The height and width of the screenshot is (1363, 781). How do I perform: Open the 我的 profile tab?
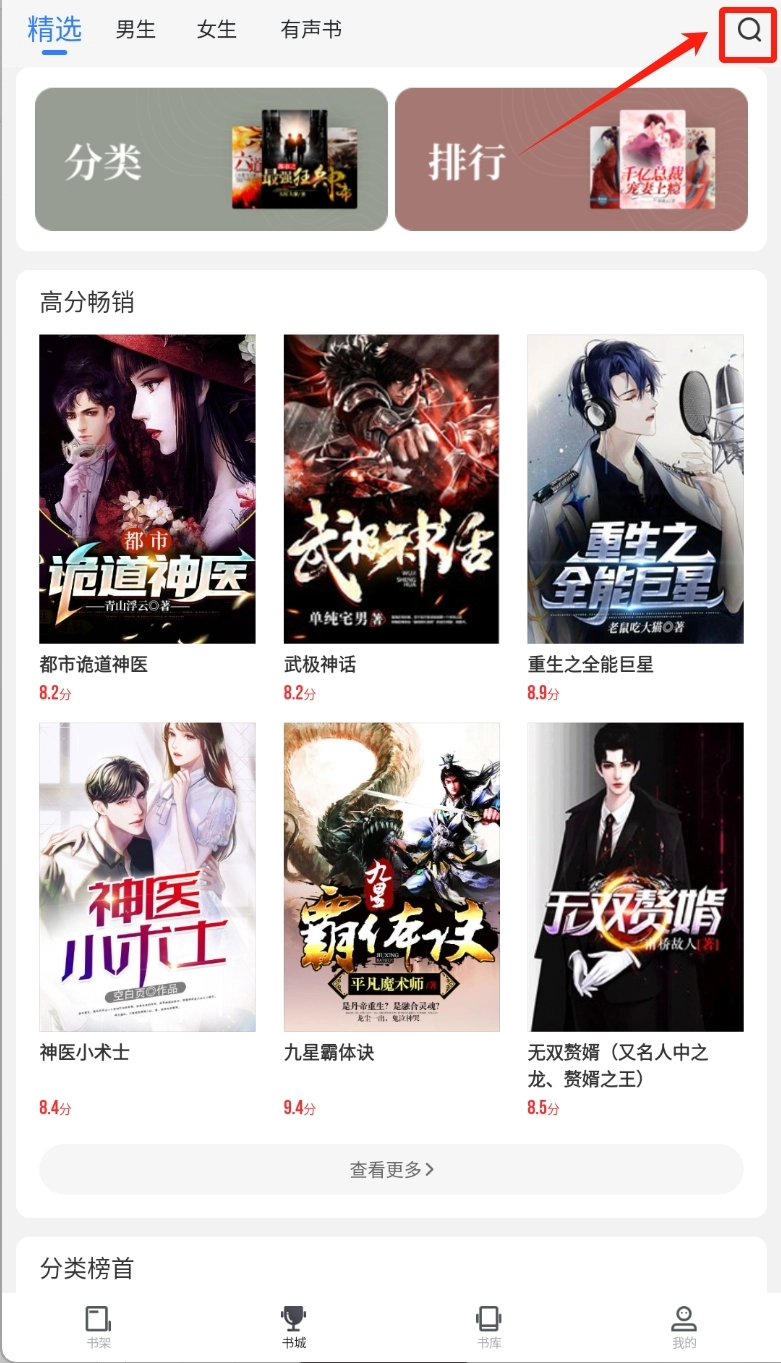point(684,1327)
